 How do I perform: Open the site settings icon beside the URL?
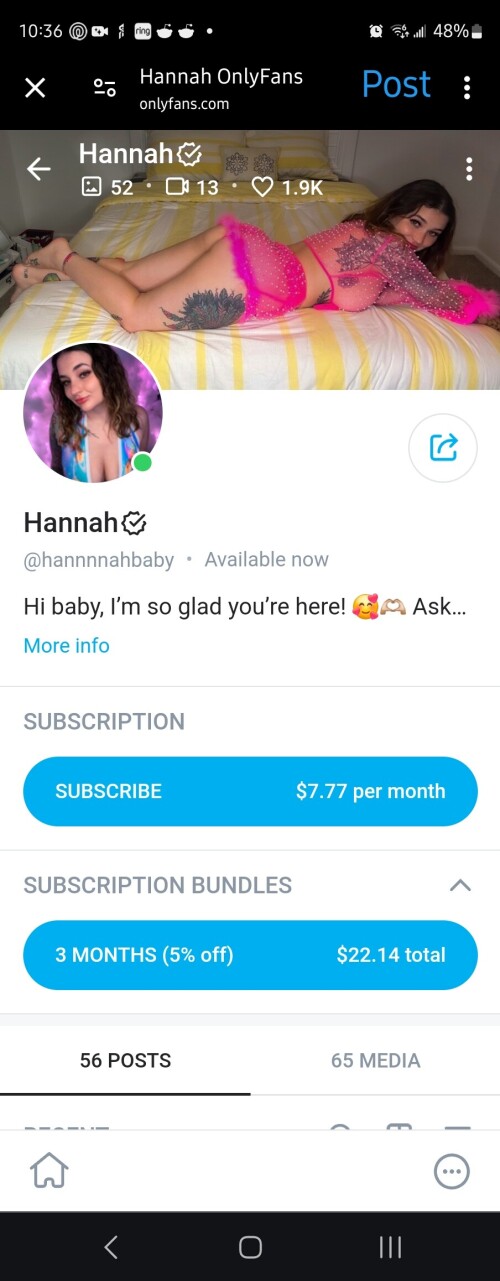tap(105, 88)
